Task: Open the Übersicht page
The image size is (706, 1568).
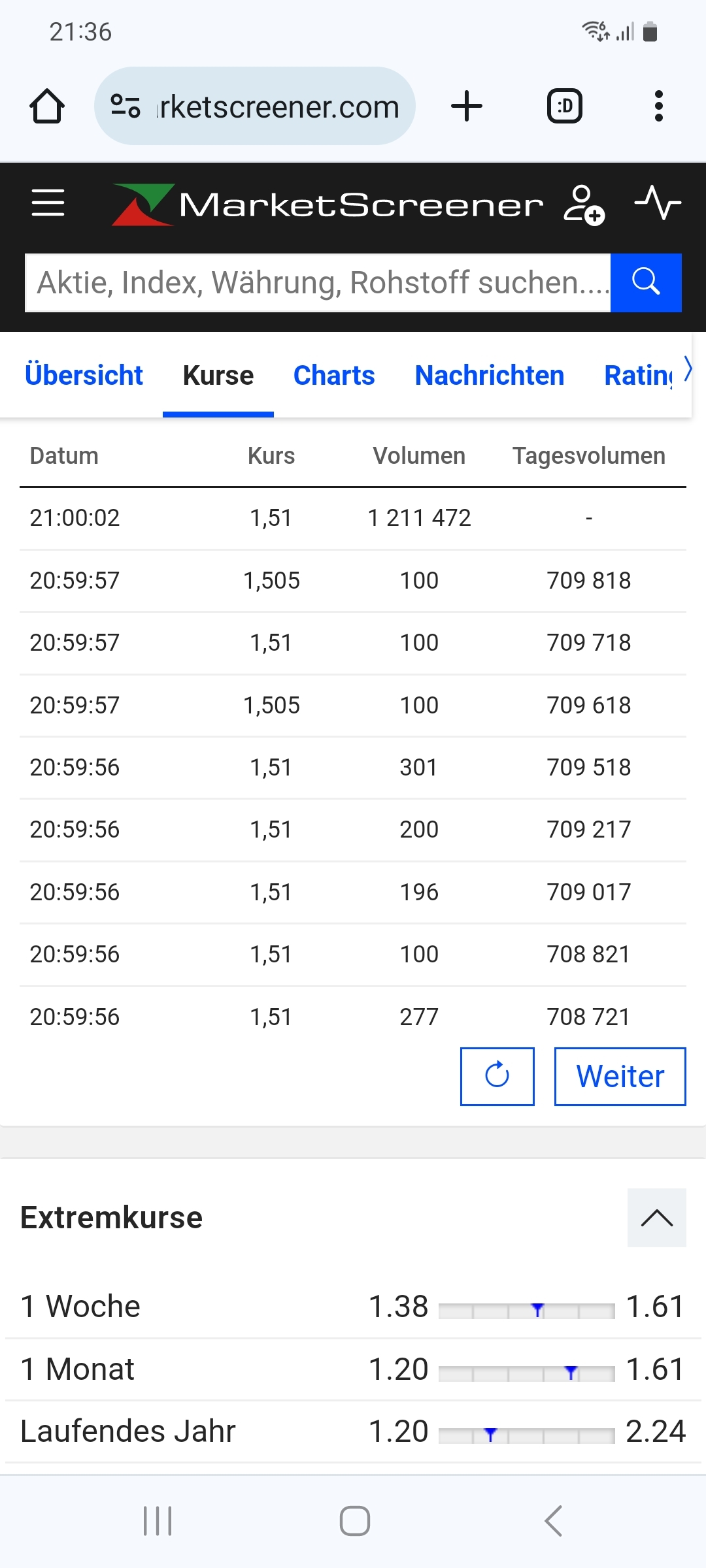Action: click(x=84, y=375)
